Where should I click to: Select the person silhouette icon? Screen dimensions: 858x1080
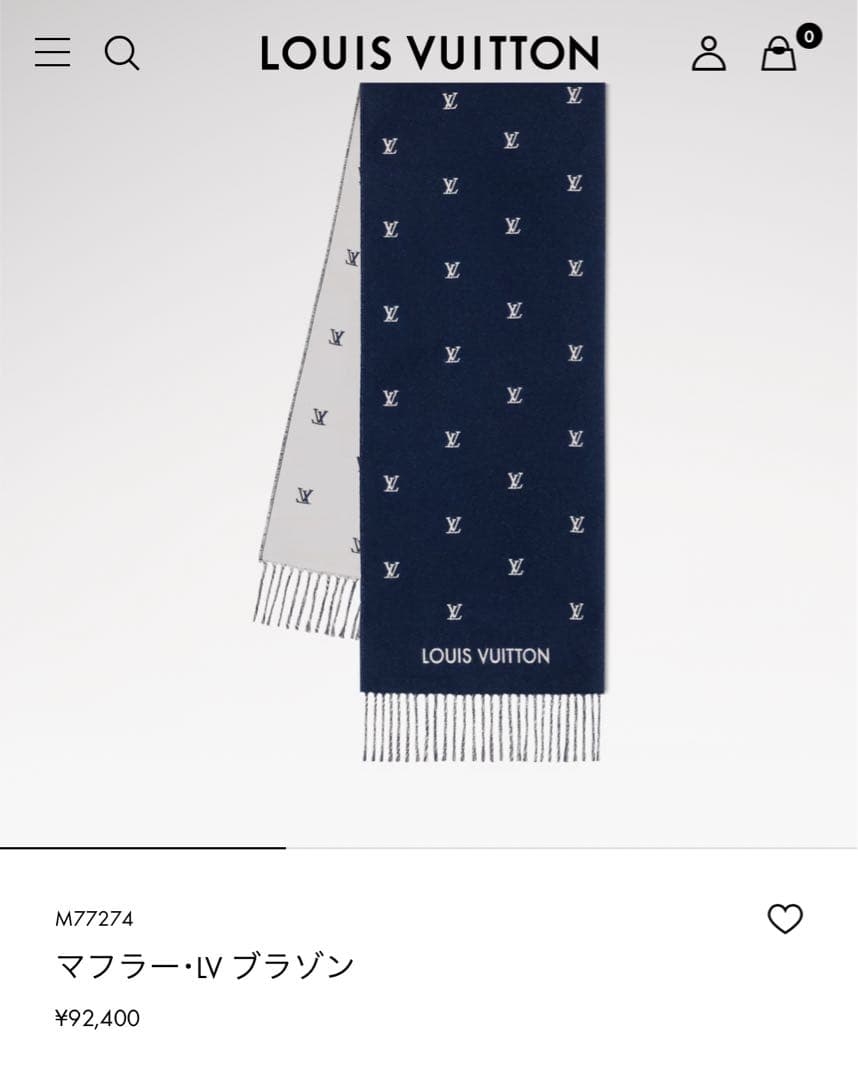click(x=710, y=53)
